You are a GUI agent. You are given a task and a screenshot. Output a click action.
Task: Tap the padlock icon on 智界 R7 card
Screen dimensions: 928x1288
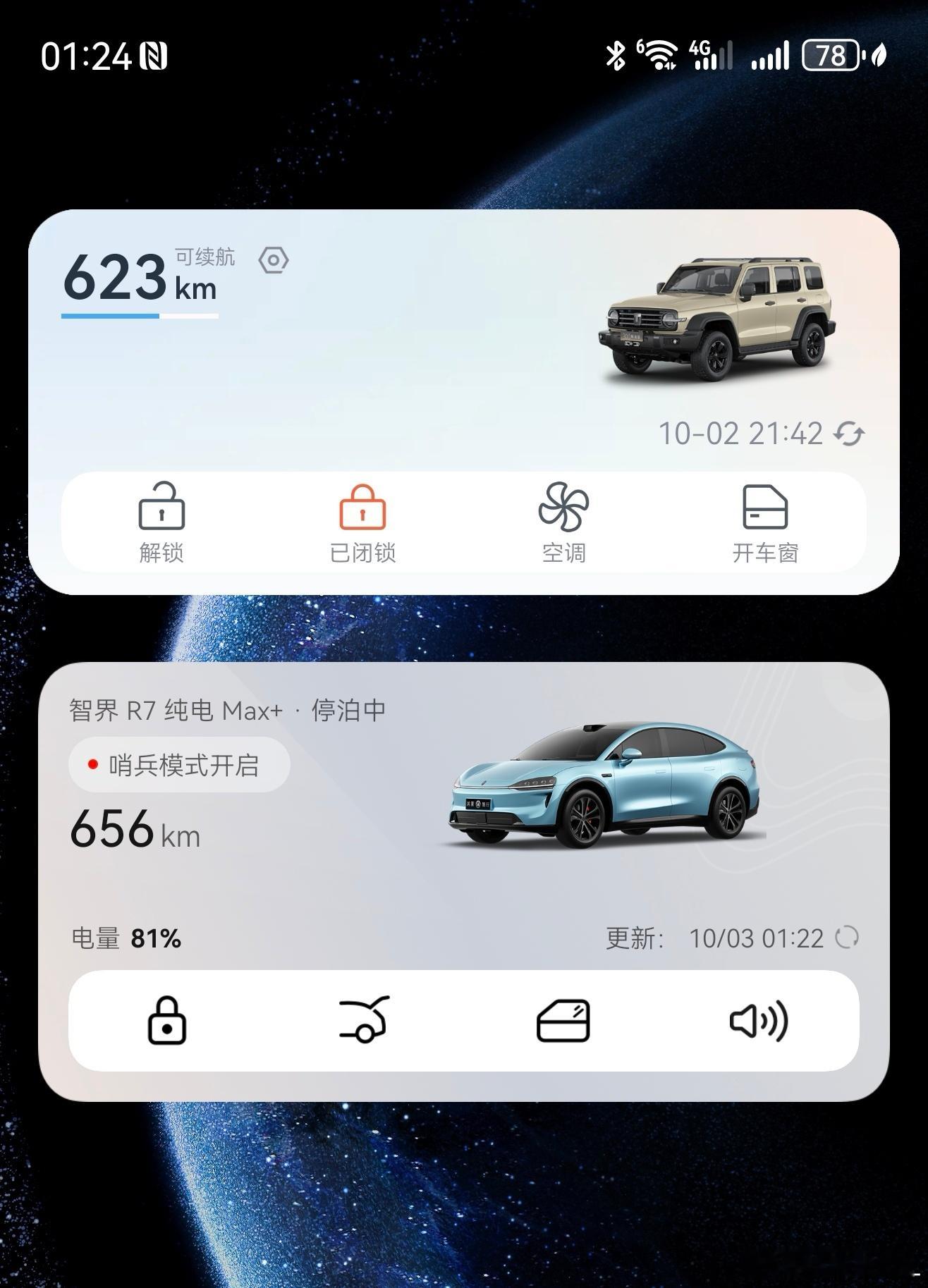point(167,1020)
